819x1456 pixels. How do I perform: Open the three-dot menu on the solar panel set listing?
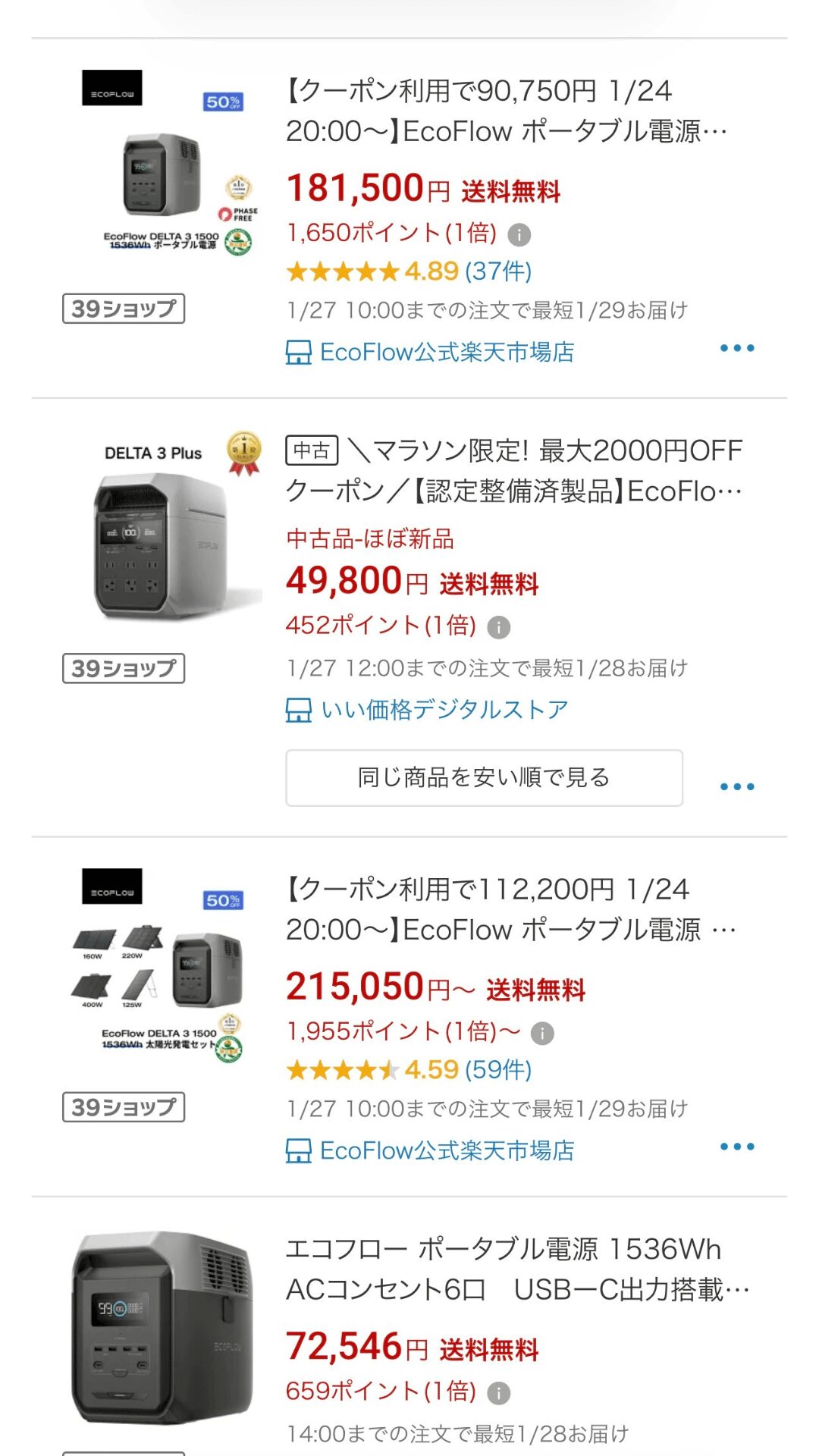click(739, 1147)
